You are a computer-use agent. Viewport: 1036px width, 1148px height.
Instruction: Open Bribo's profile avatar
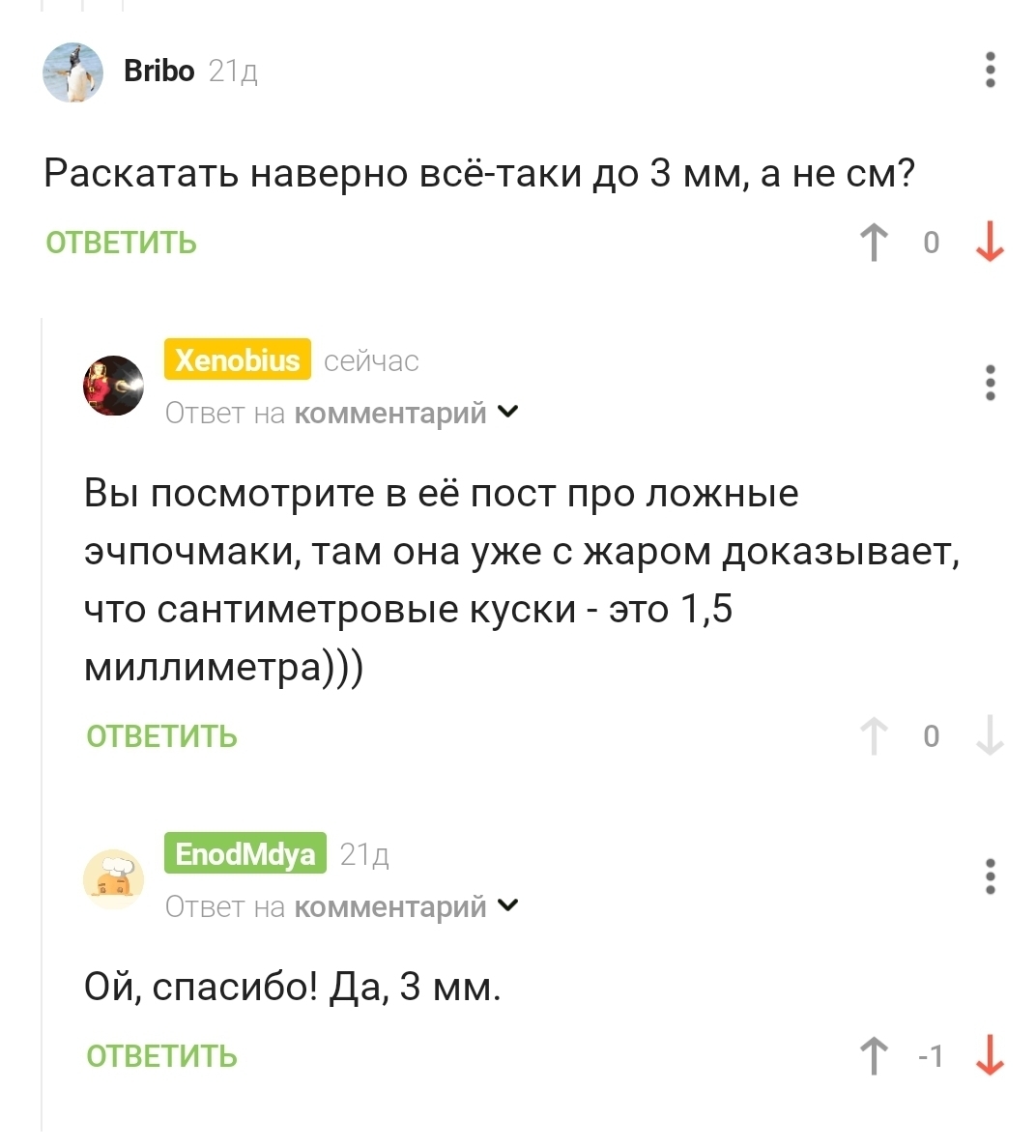pos(72,72)
